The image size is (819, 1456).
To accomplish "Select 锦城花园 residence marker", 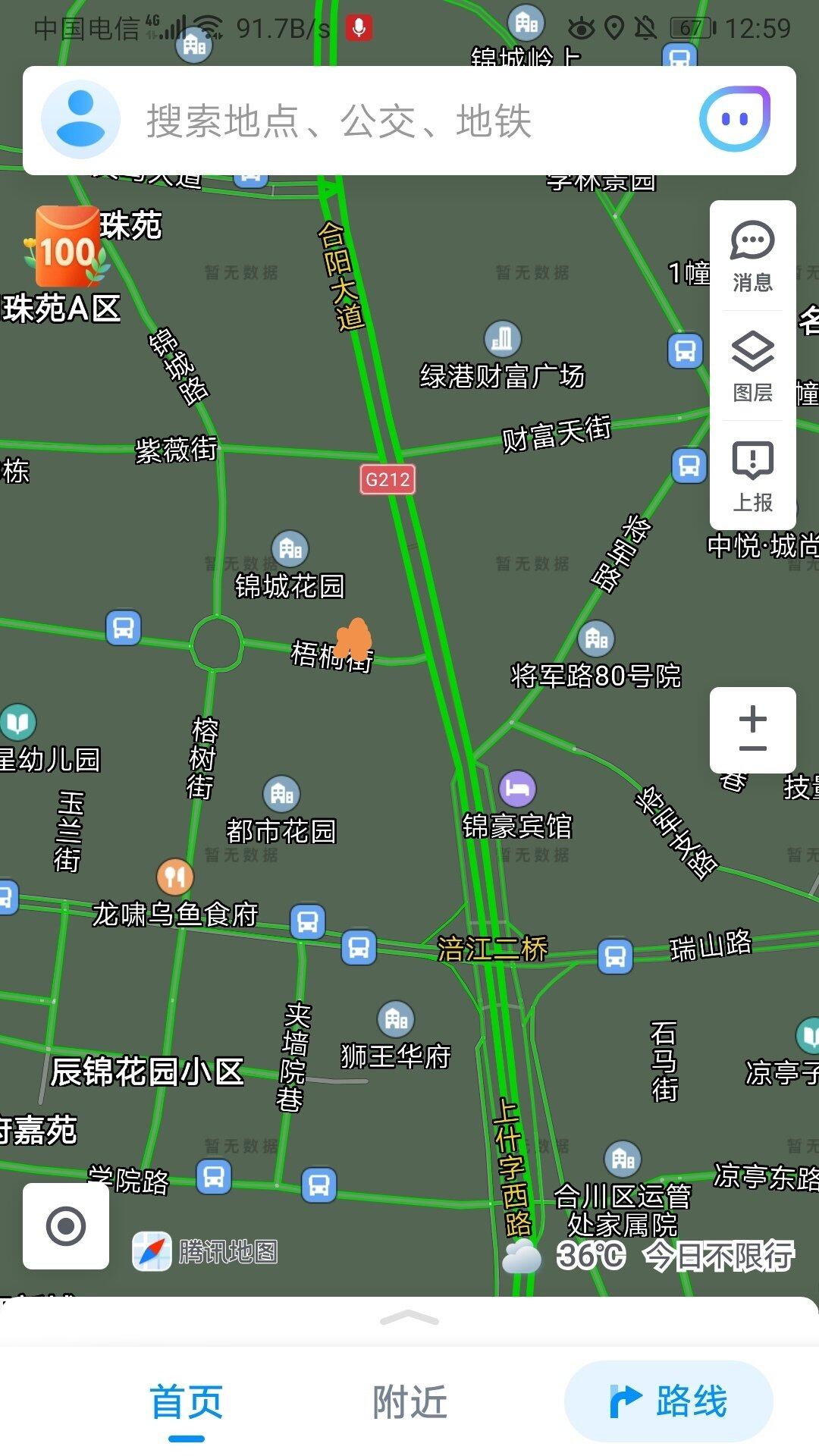I will (290, 549).
